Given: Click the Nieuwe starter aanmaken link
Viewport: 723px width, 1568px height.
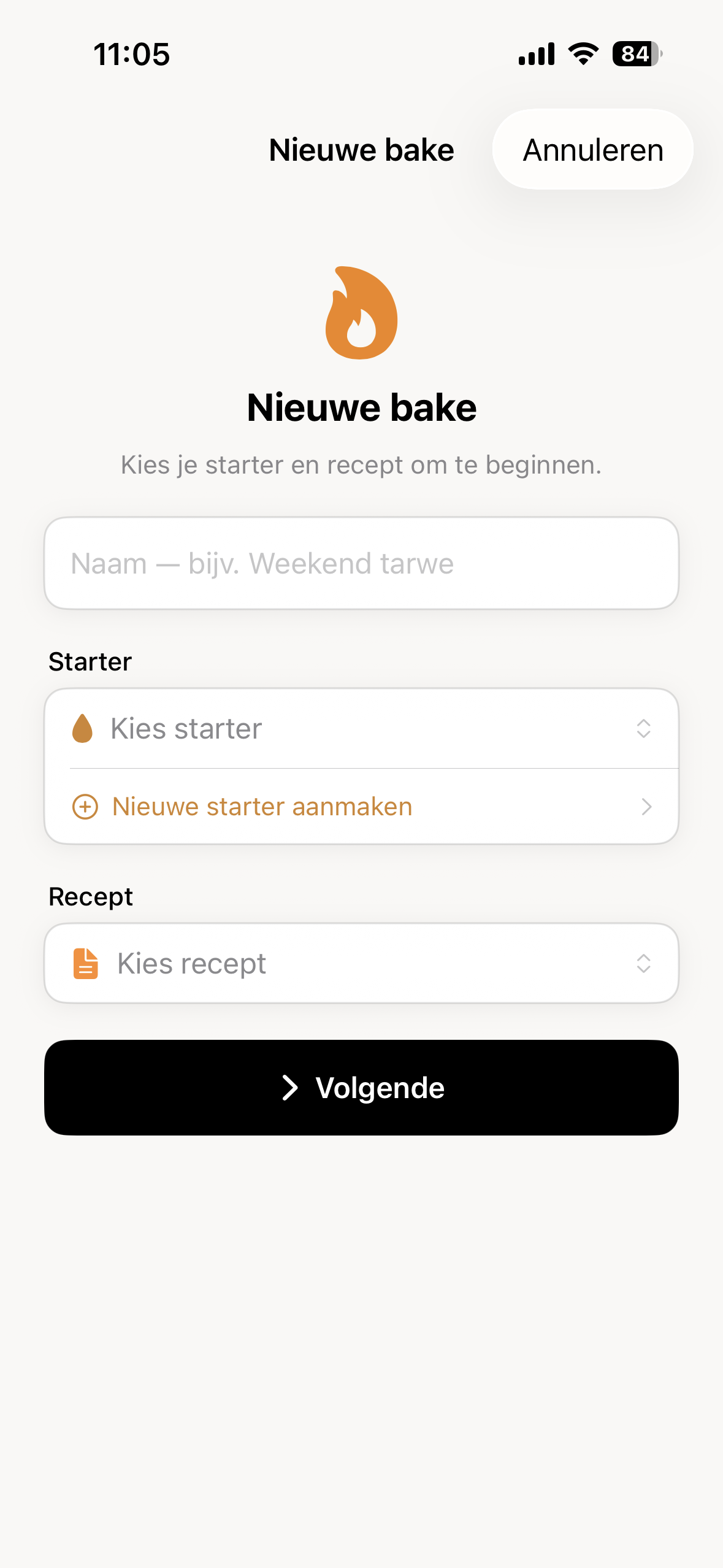Looking at the screenshot, I should pyautogui.click(x=261, y=806).
